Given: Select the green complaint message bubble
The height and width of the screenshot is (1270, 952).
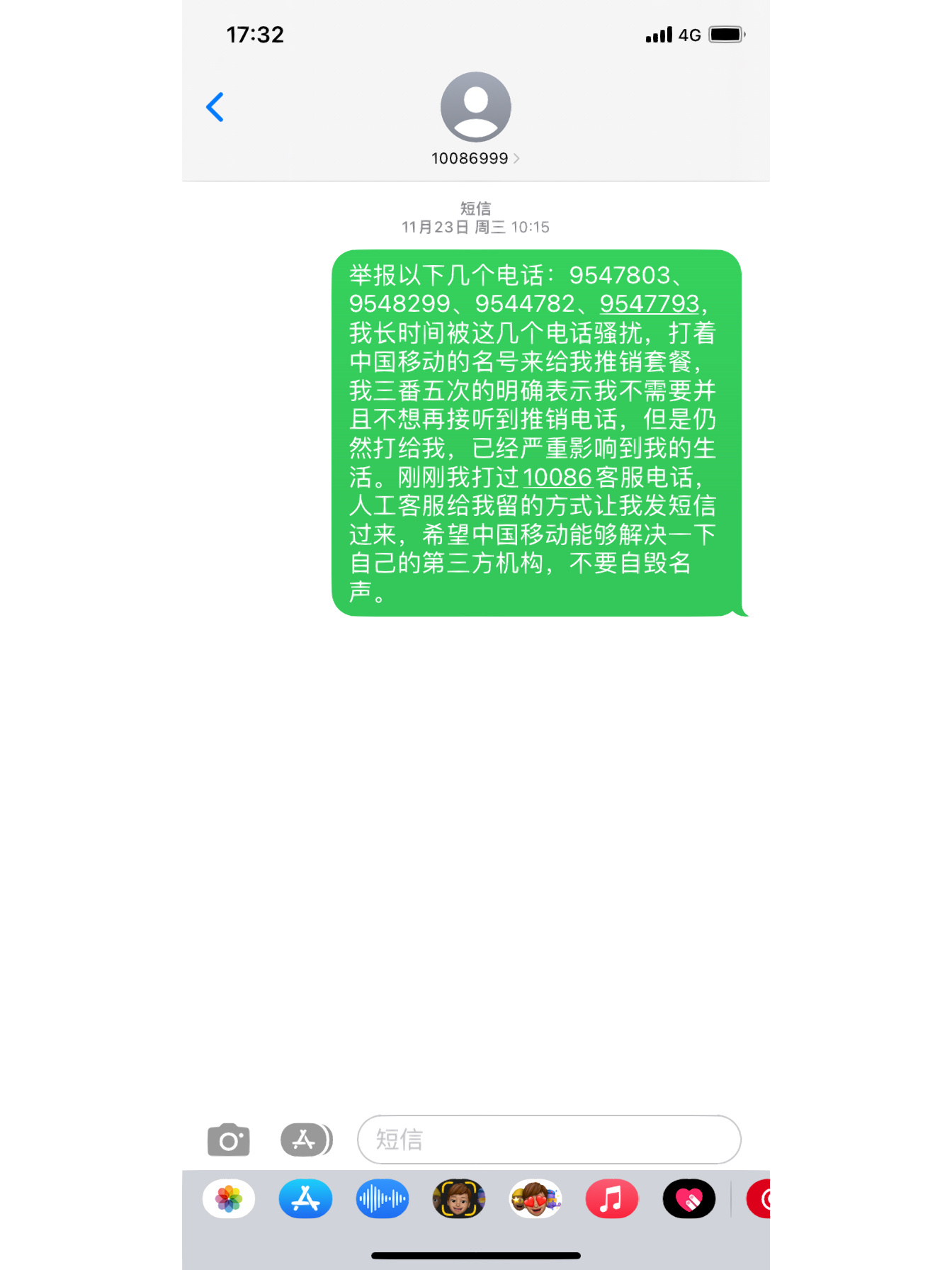Looking at the screenshot, I should point(538,432).
